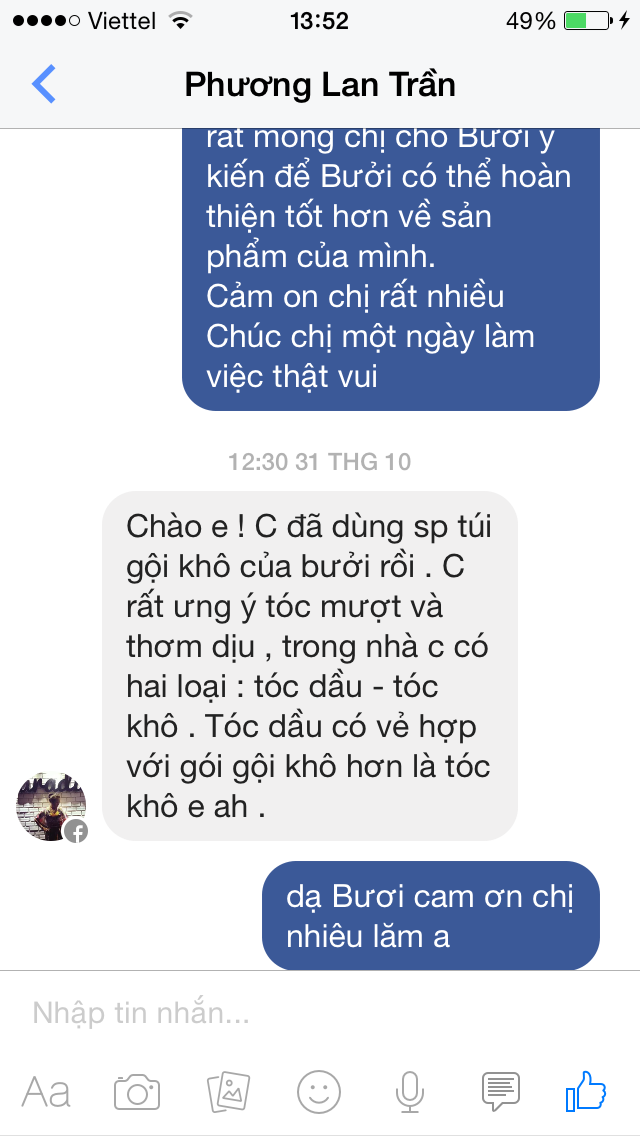Open the camera to take a photo

point(137,1091)
